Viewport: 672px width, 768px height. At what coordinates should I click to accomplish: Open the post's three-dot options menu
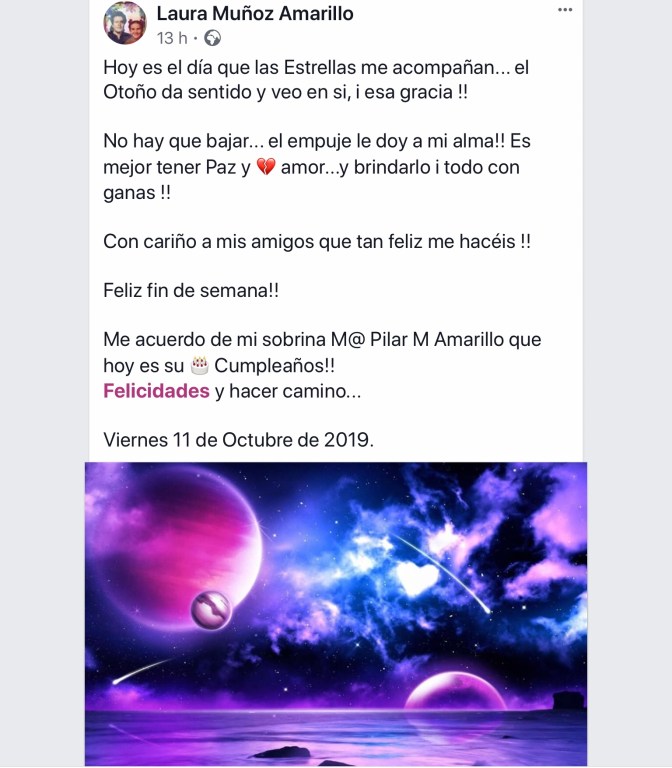(x=565, y=10)
